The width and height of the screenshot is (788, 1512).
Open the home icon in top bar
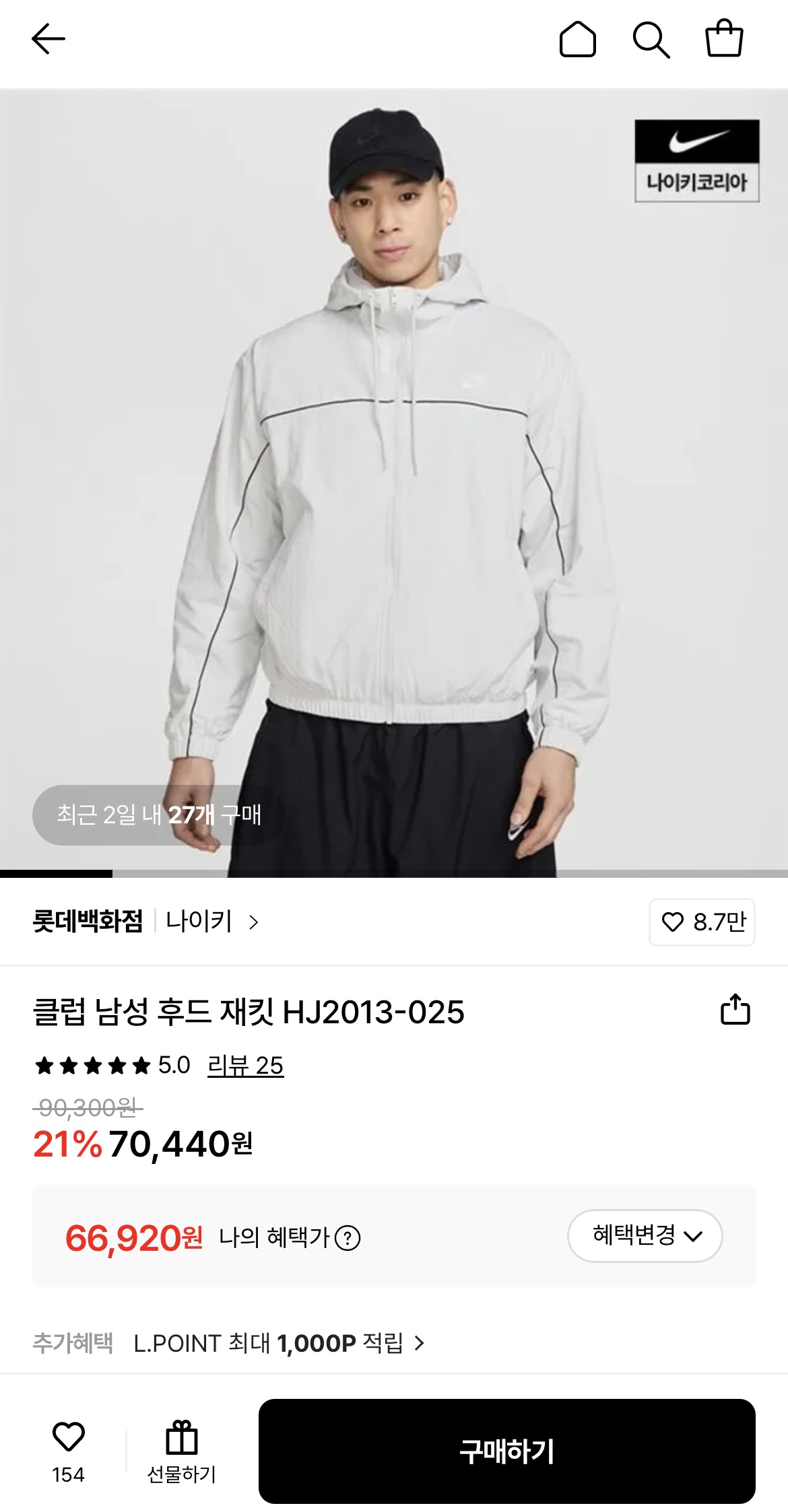click(x=577, y=40)
